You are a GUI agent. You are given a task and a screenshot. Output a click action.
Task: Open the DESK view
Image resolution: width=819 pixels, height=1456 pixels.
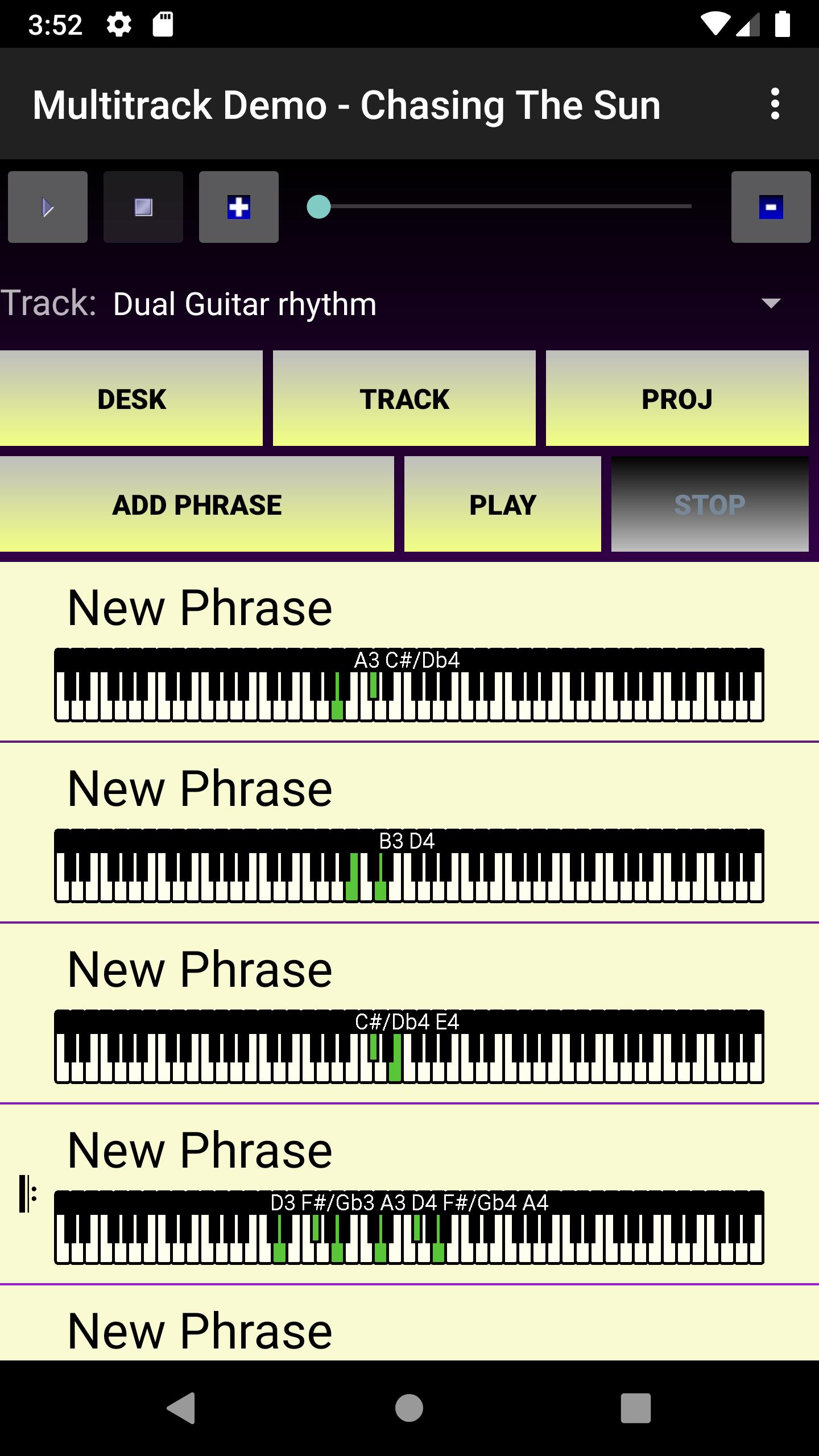point(131,398)
